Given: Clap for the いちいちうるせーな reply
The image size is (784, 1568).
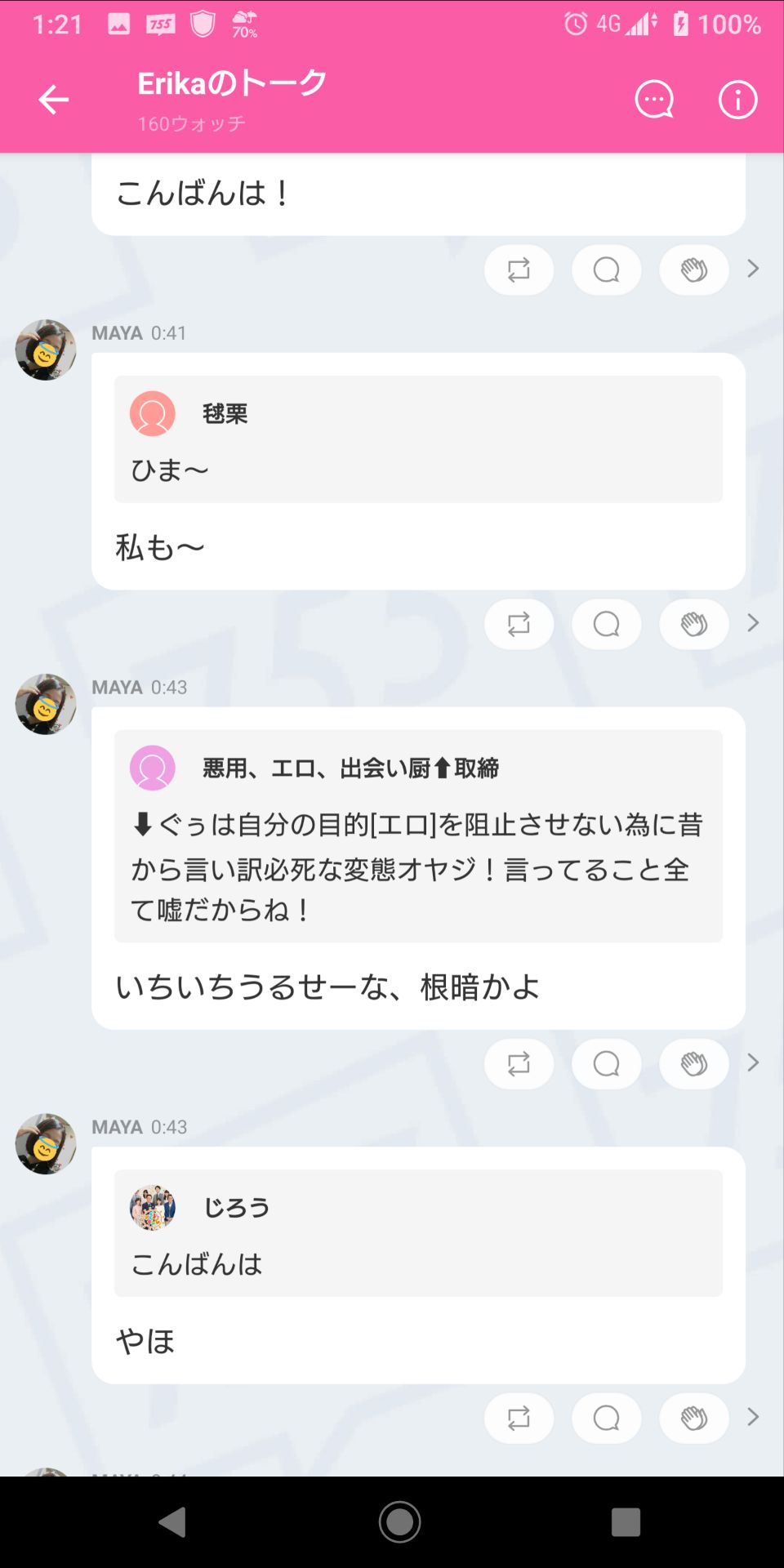Looking at the screenshot, I should click(x=693, y=1063).
